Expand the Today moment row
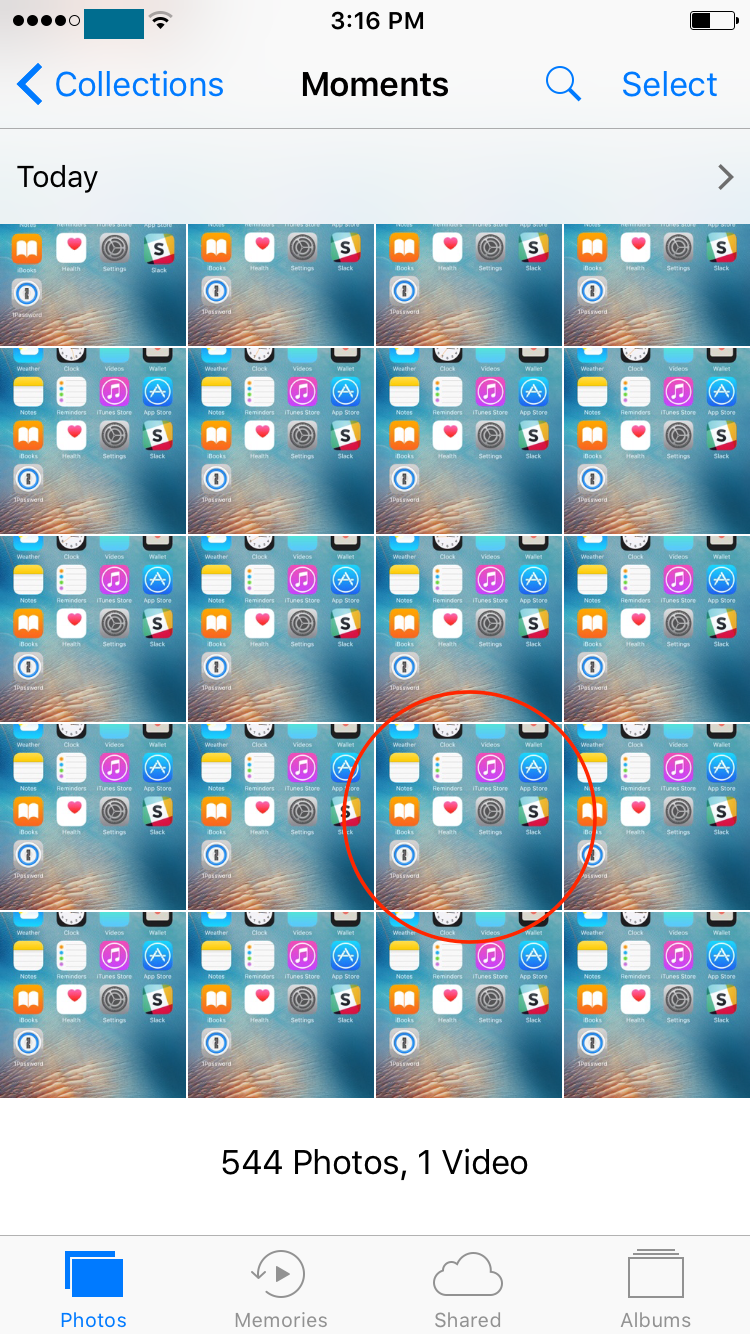This screenshot has width=750, height=1334. point(375,177)
